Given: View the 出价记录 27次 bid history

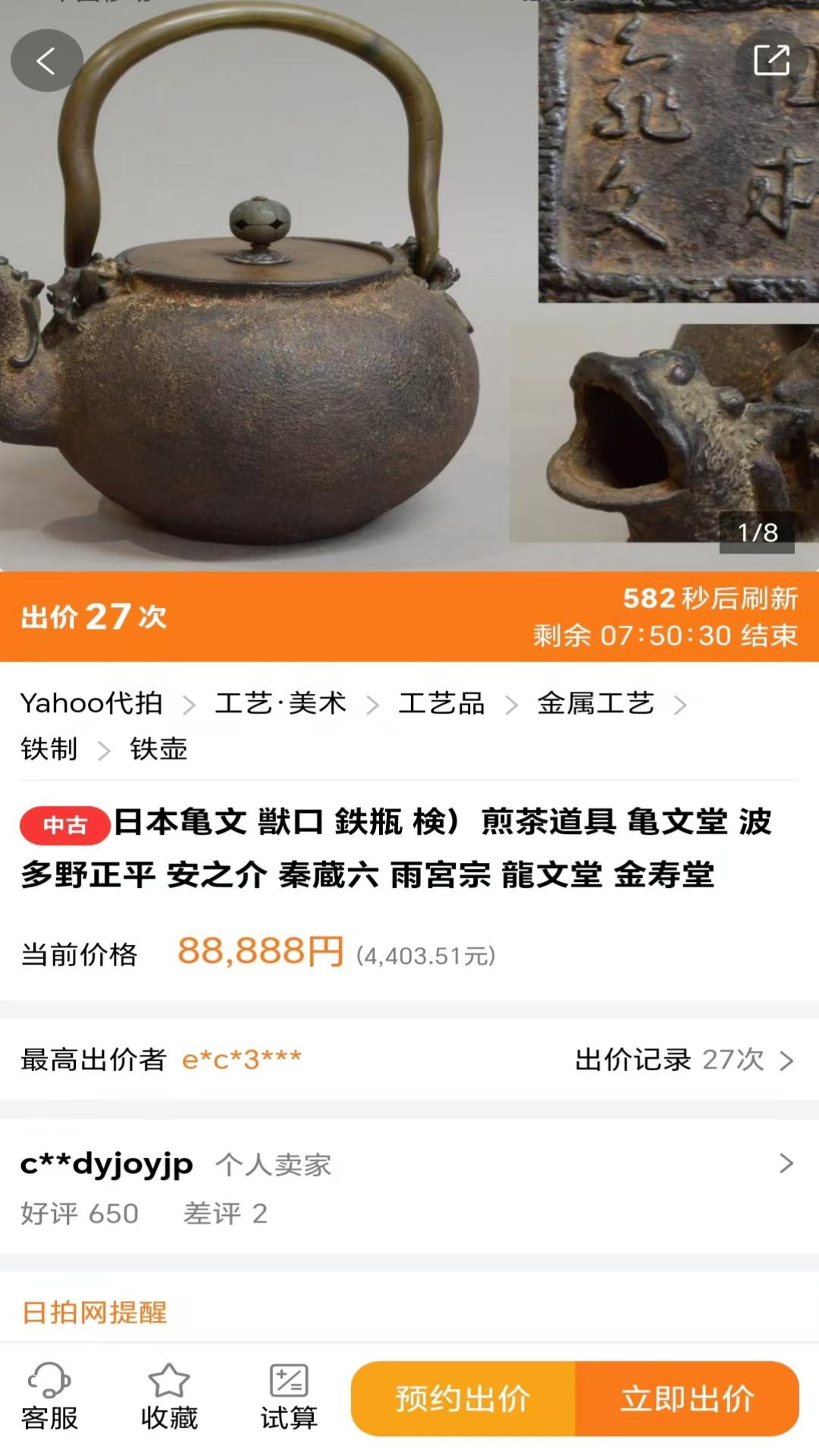Looking at the screenshot, I should [x=684, y=1059].
